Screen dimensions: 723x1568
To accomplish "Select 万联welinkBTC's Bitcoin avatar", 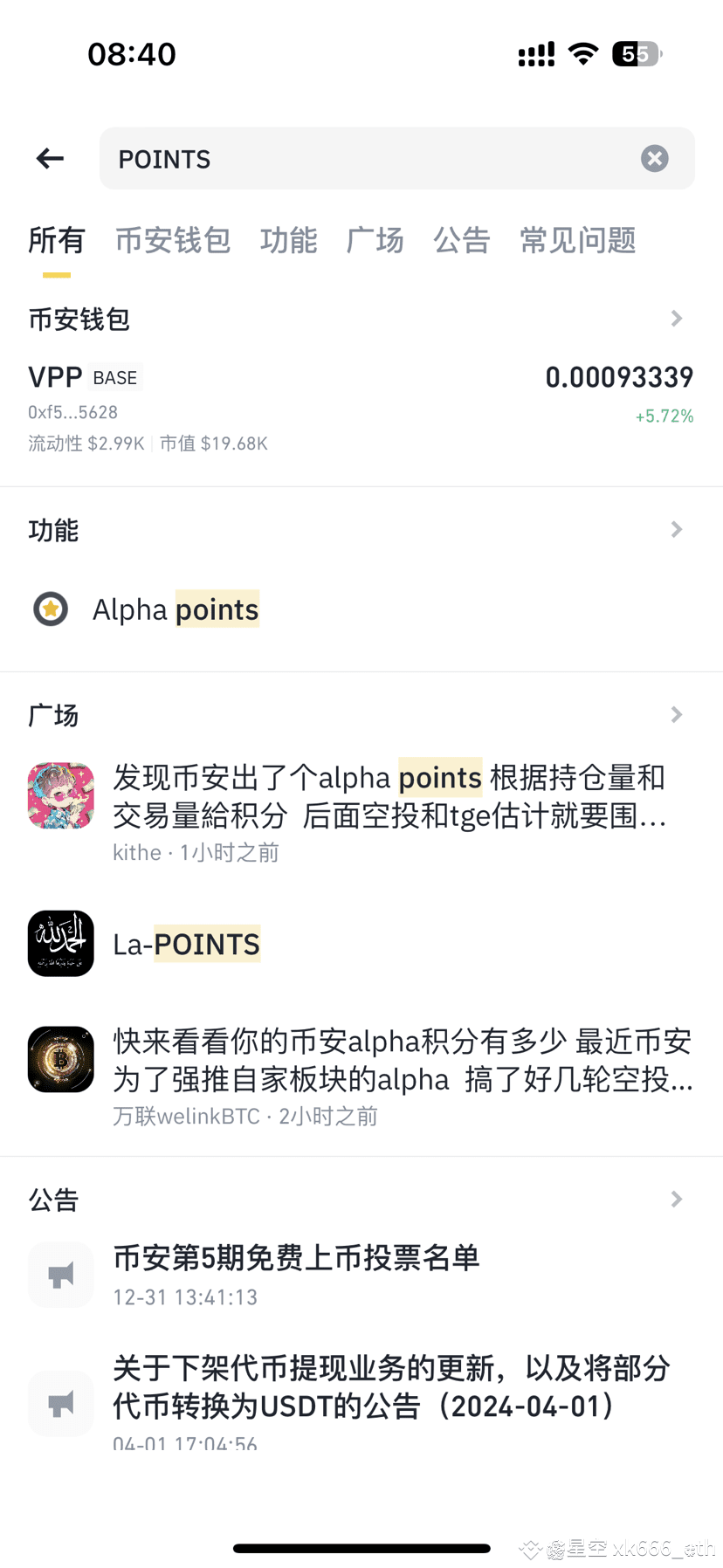I will click(60, 1059).
